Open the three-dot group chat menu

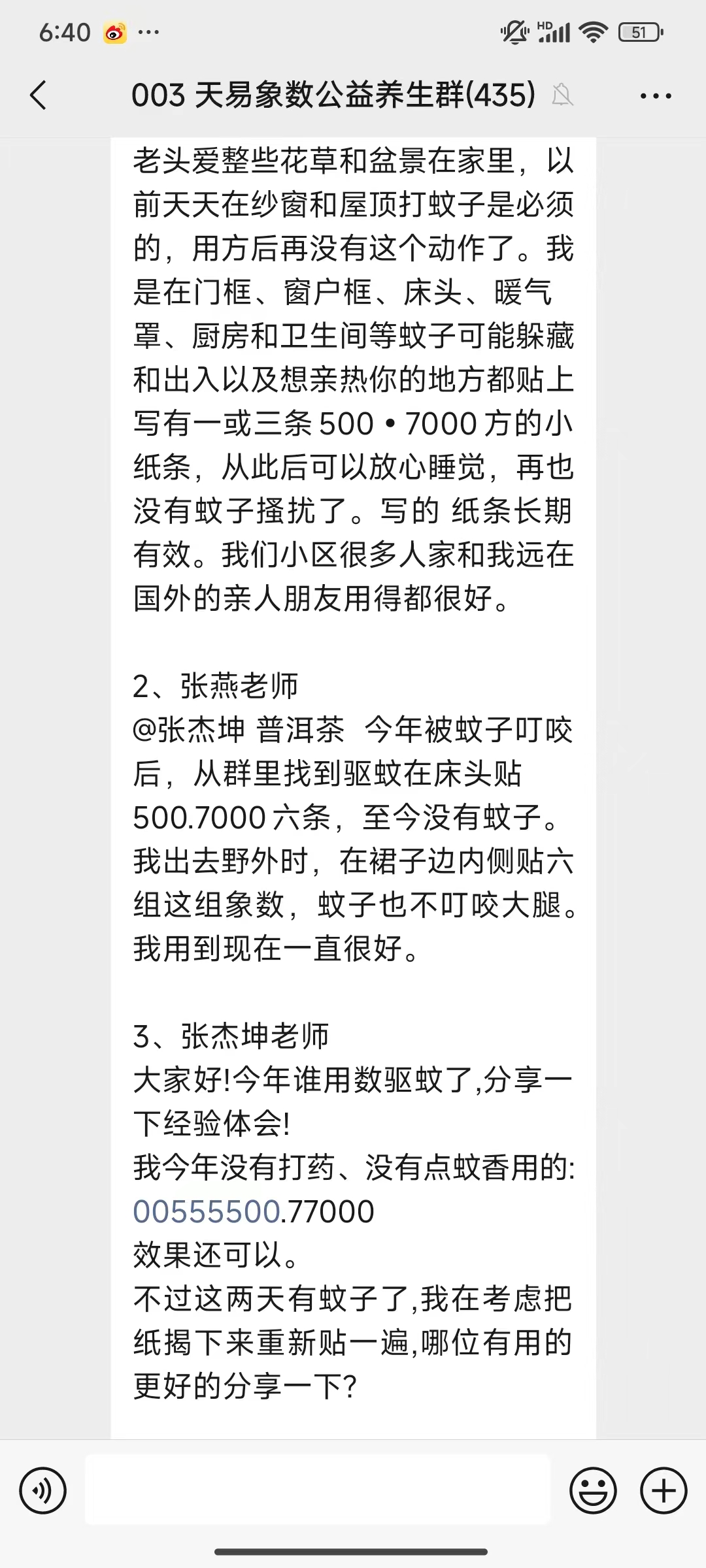click(655, 96)
